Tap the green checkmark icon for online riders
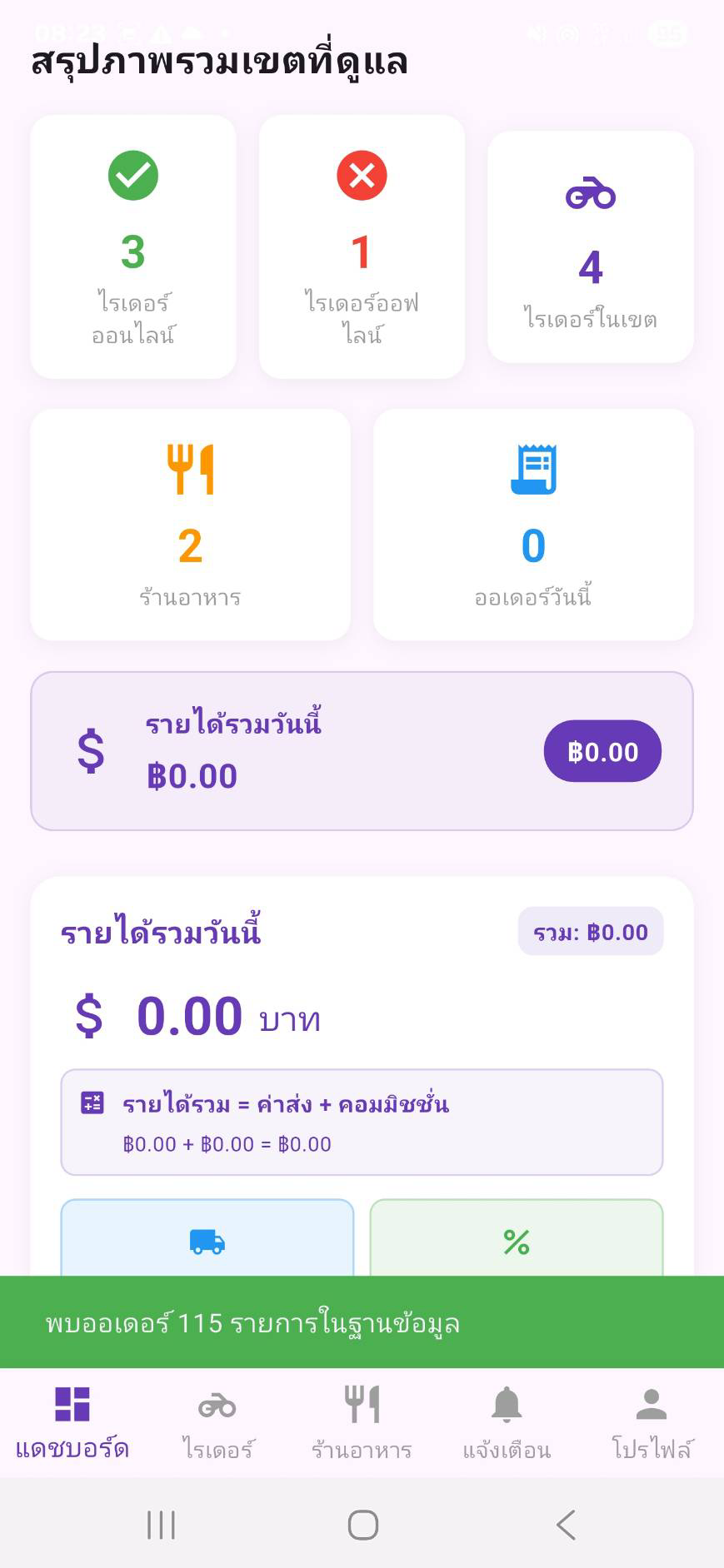Image resolution: width=724 pixels, height=1568 pixels. tap(132, 176)
